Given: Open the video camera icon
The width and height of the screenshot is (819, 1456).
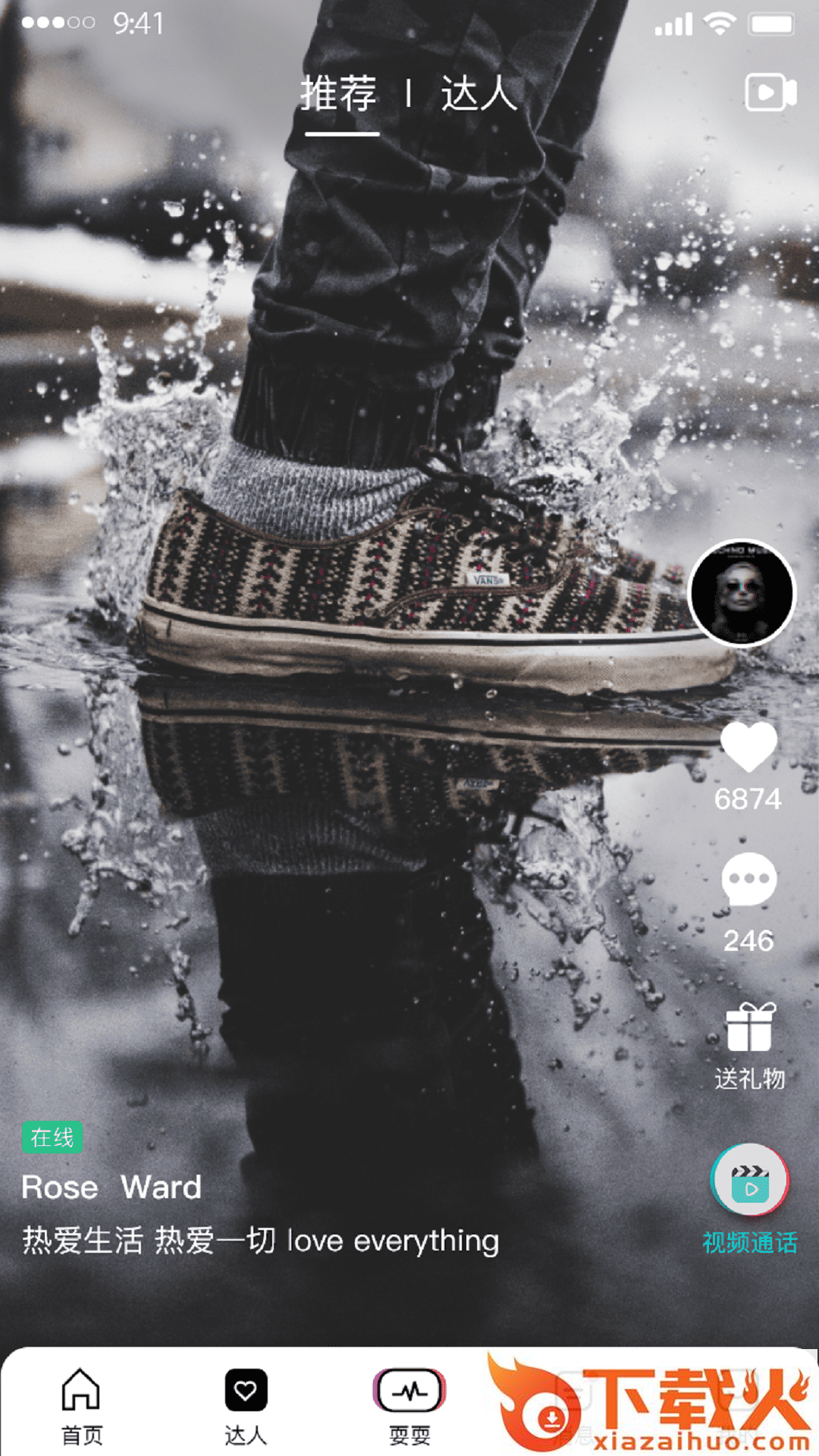Looking at the screenshot, I should [770, 93].
